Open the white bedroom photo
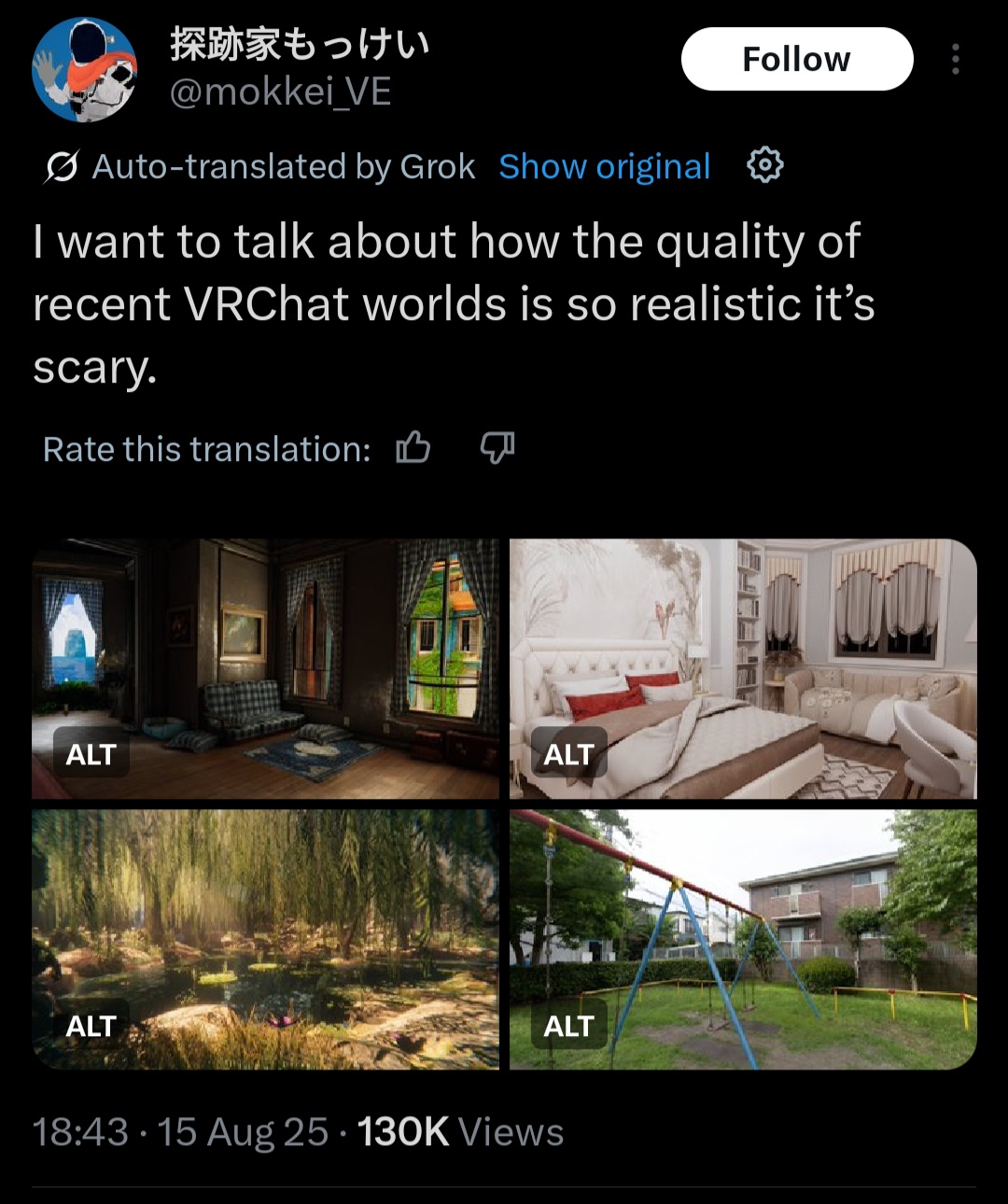Image resolution: width=1008 pixels, height=1204 pixels. click(x=743, y=653)
